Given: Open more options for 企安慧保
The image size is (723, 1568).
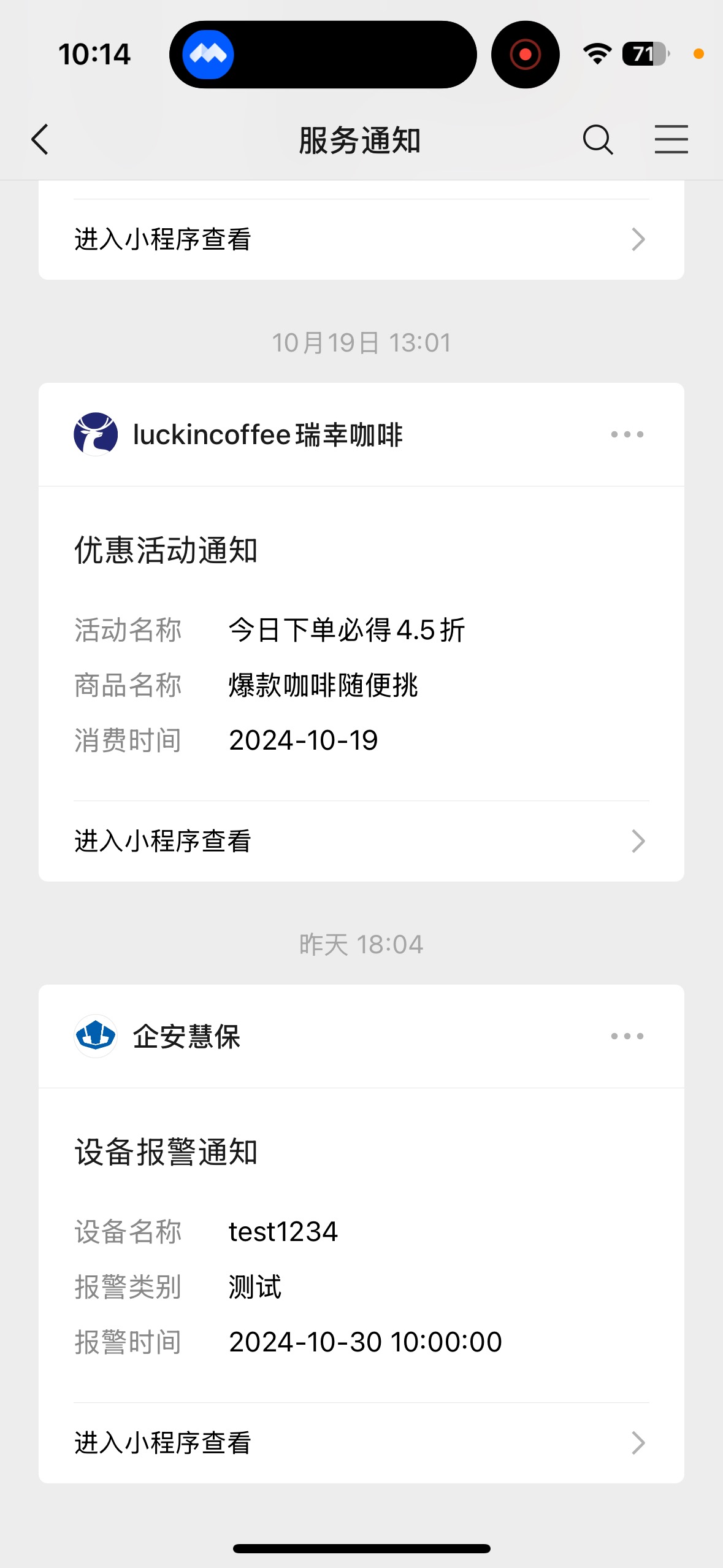Looking at the screenshot, I should (627, 1036).
